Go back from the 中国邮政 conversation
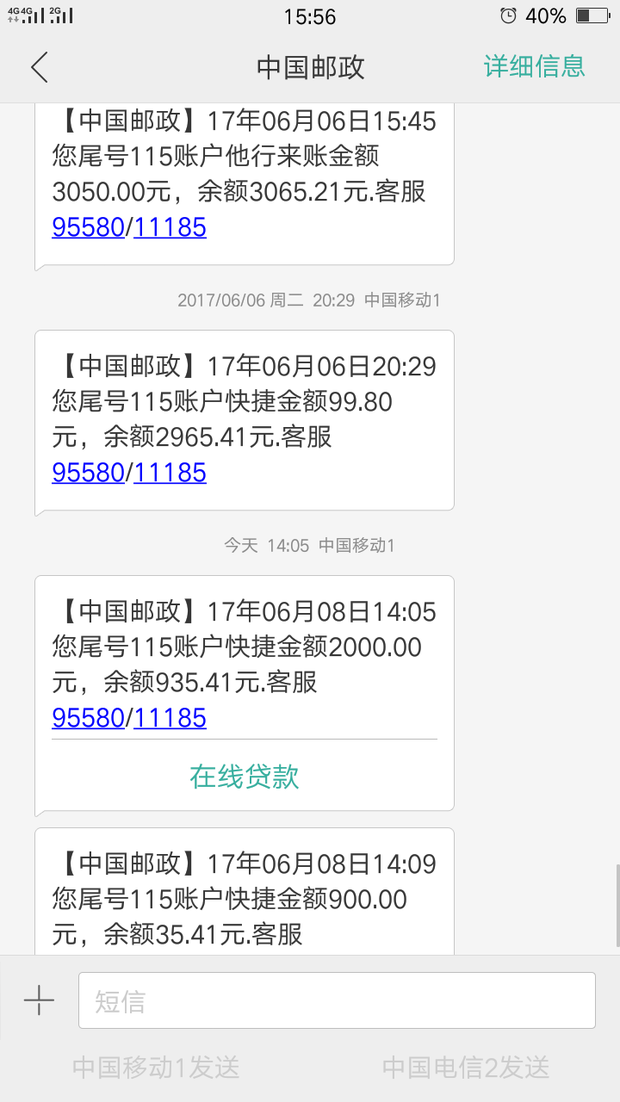This screenshot has height=1102, width=620. click(39, 67)
